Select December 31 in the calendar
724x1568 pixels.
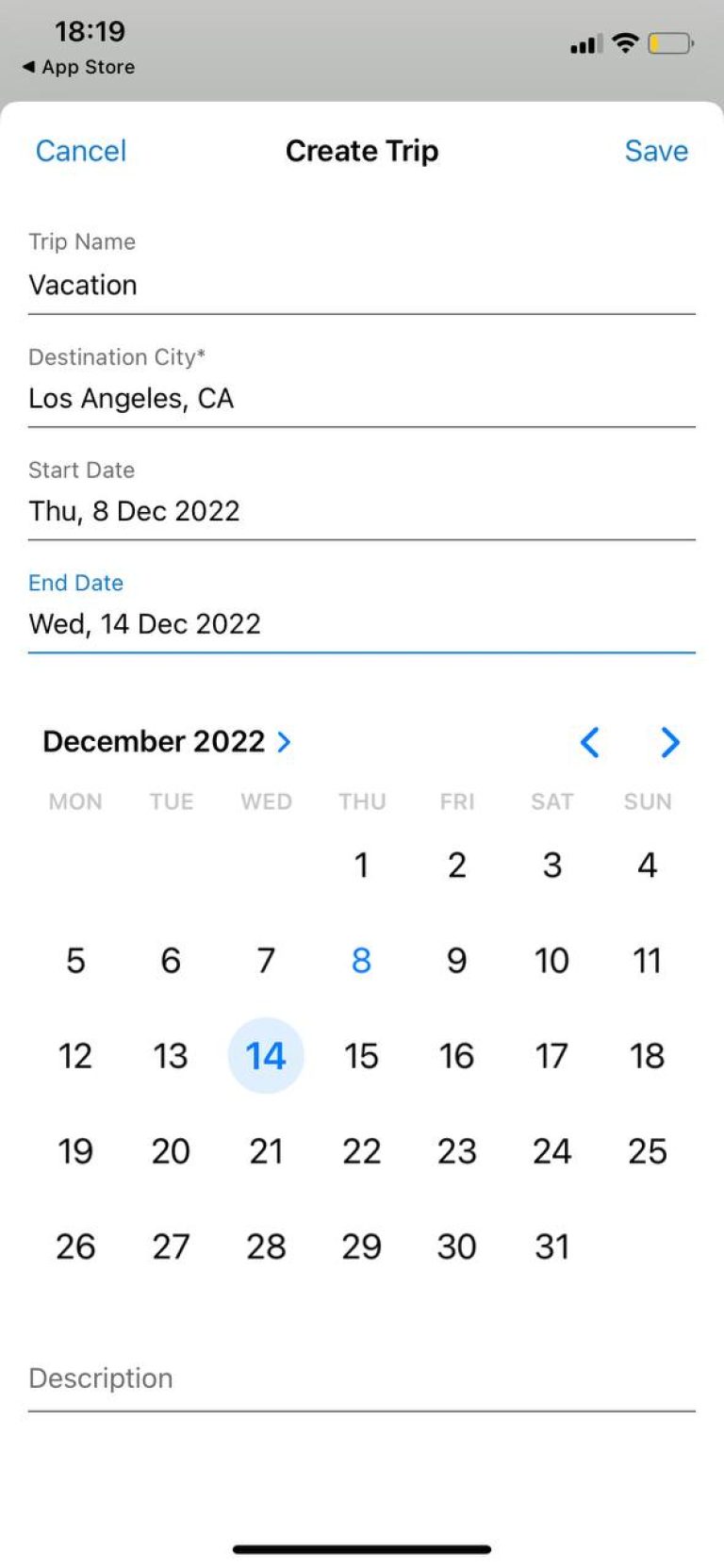coord(551,1246)
